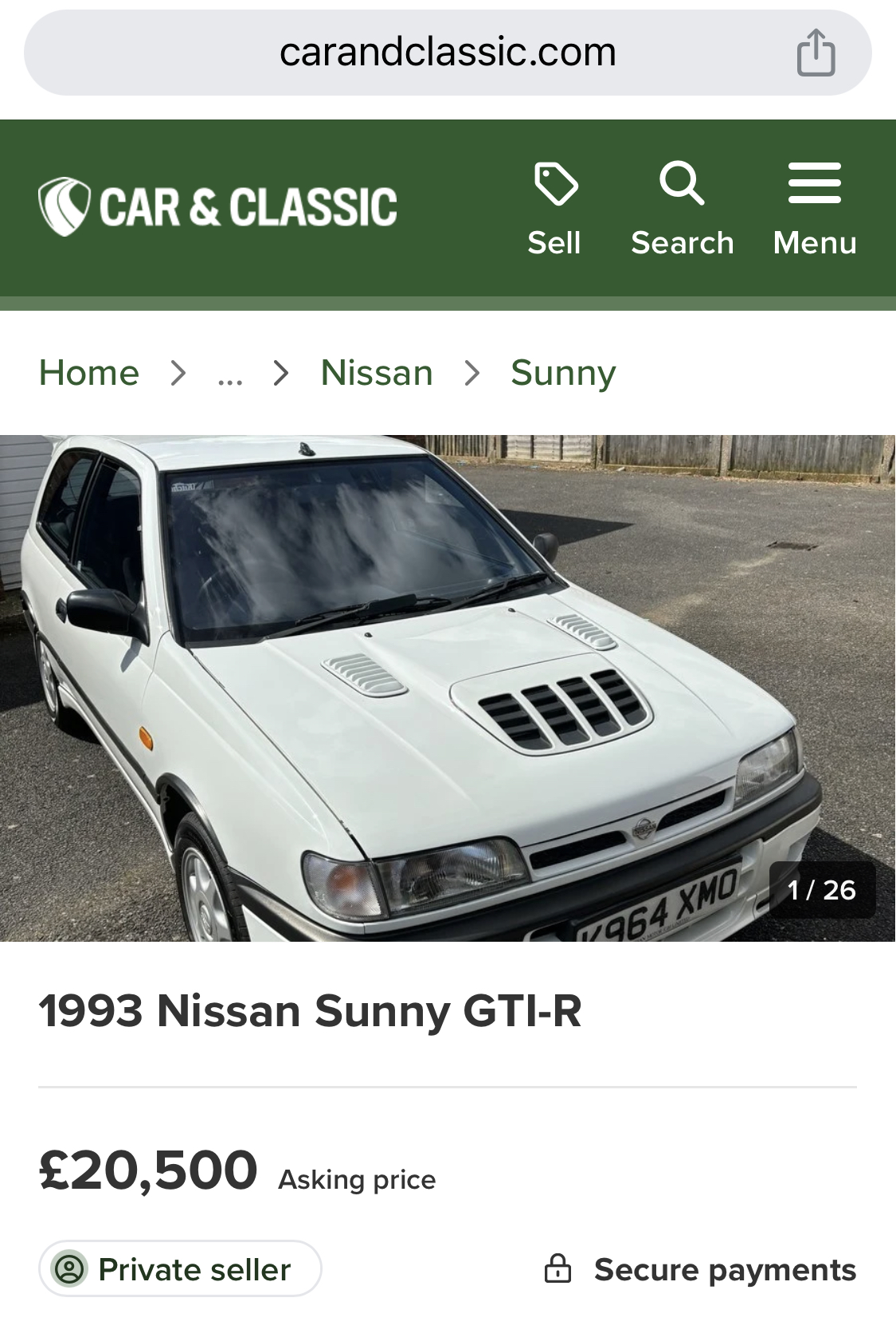
Task: Follow the Home breadcrumb link
Action: click(89, 373)
